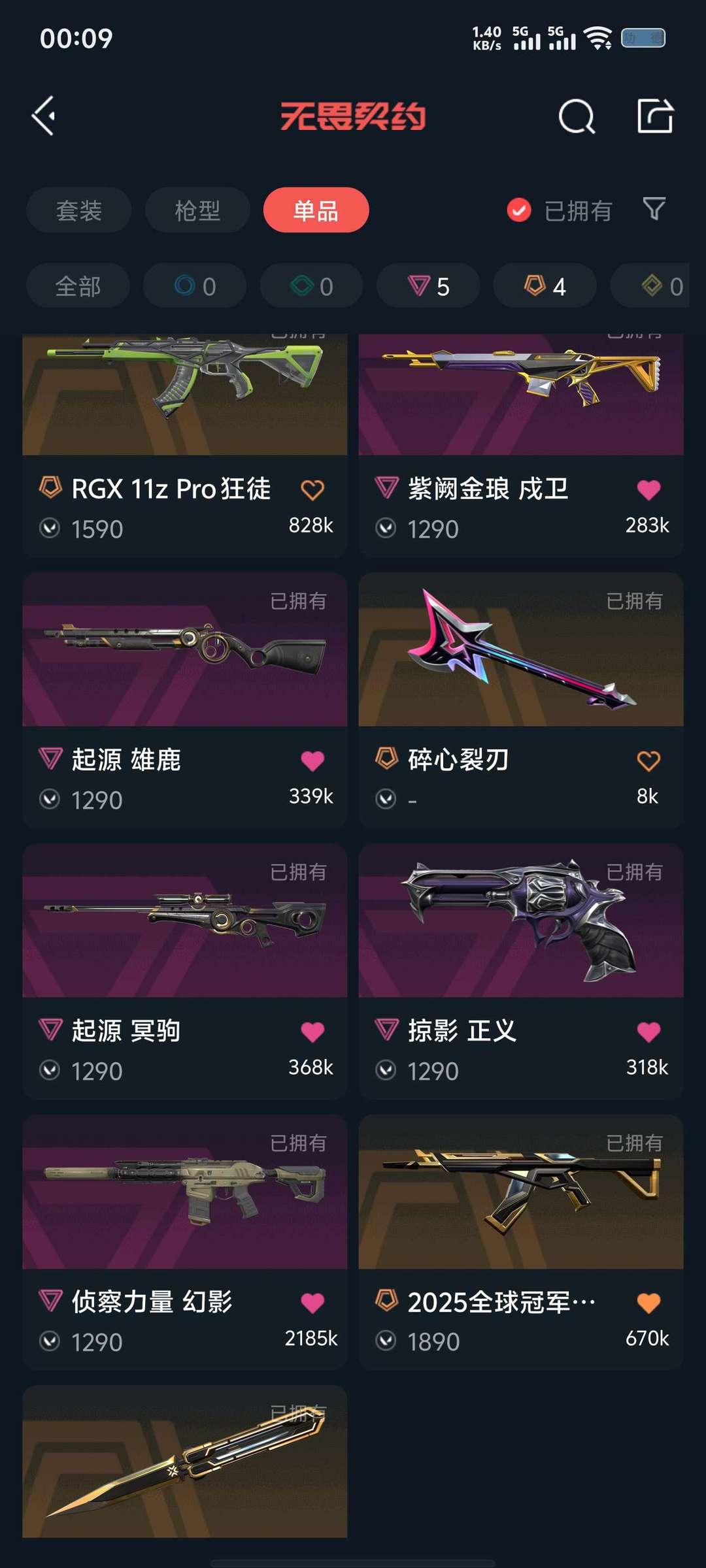Open the search function
706x1568 pixels.
tap(575, 118)
